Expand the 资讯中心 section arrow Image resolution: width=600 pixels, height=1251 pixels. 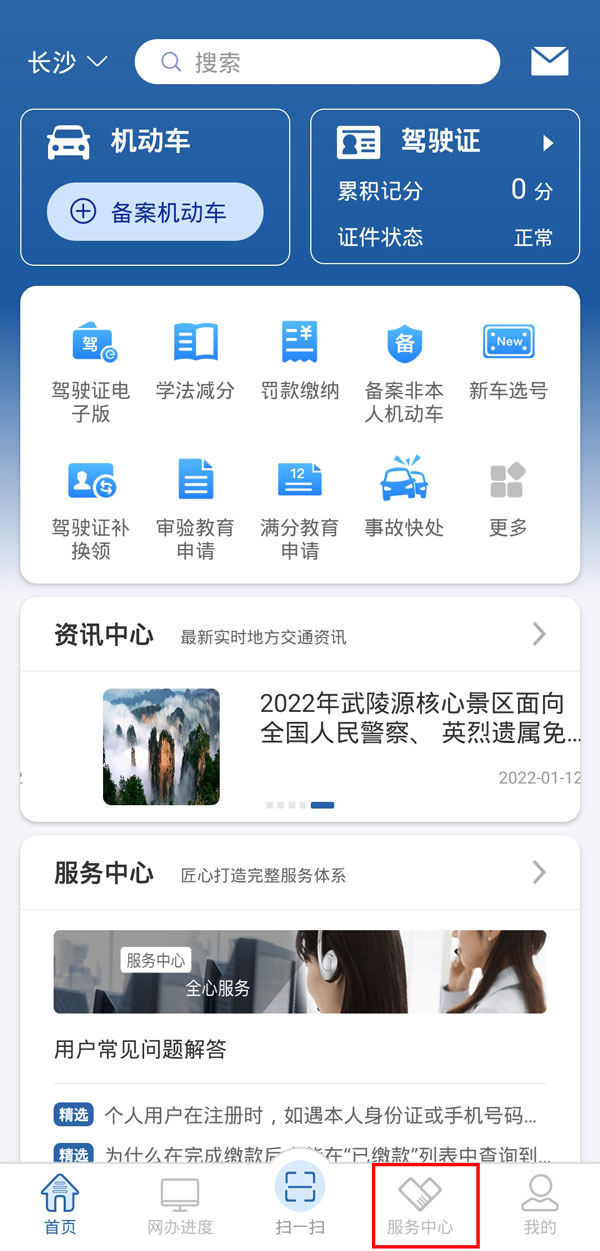(x=539, y=634)
